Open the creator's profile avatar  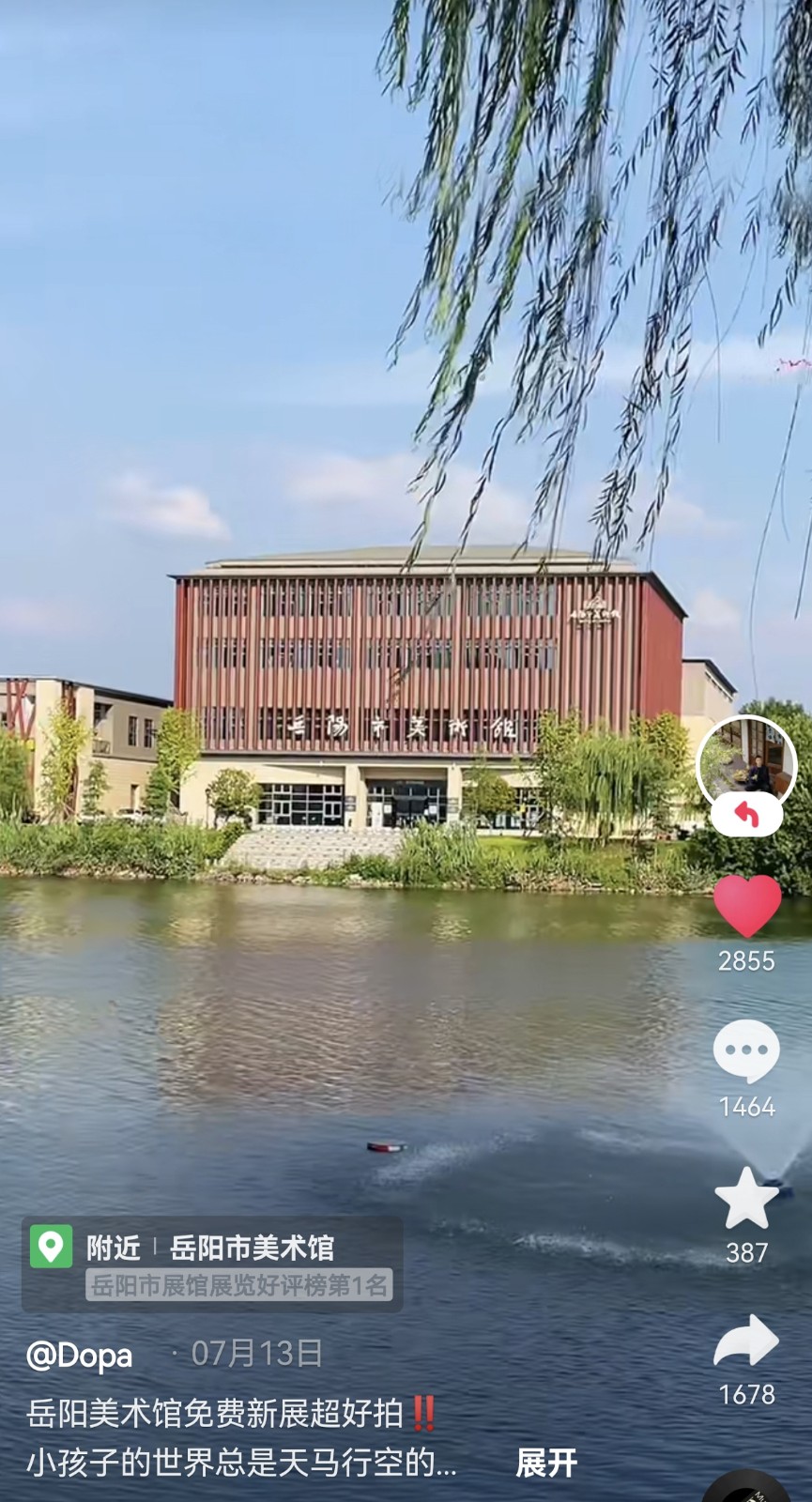(x=747, y=765)
